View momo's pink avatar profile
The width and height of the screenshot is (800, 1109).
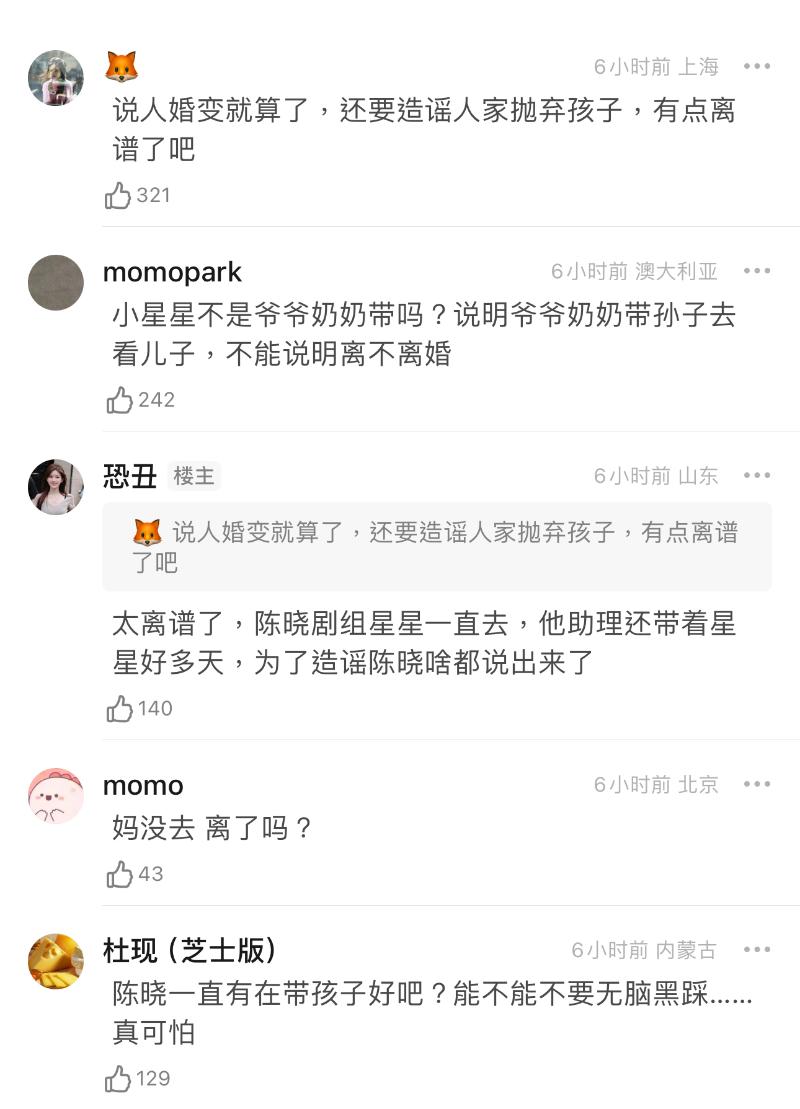(x=56, y=796)
